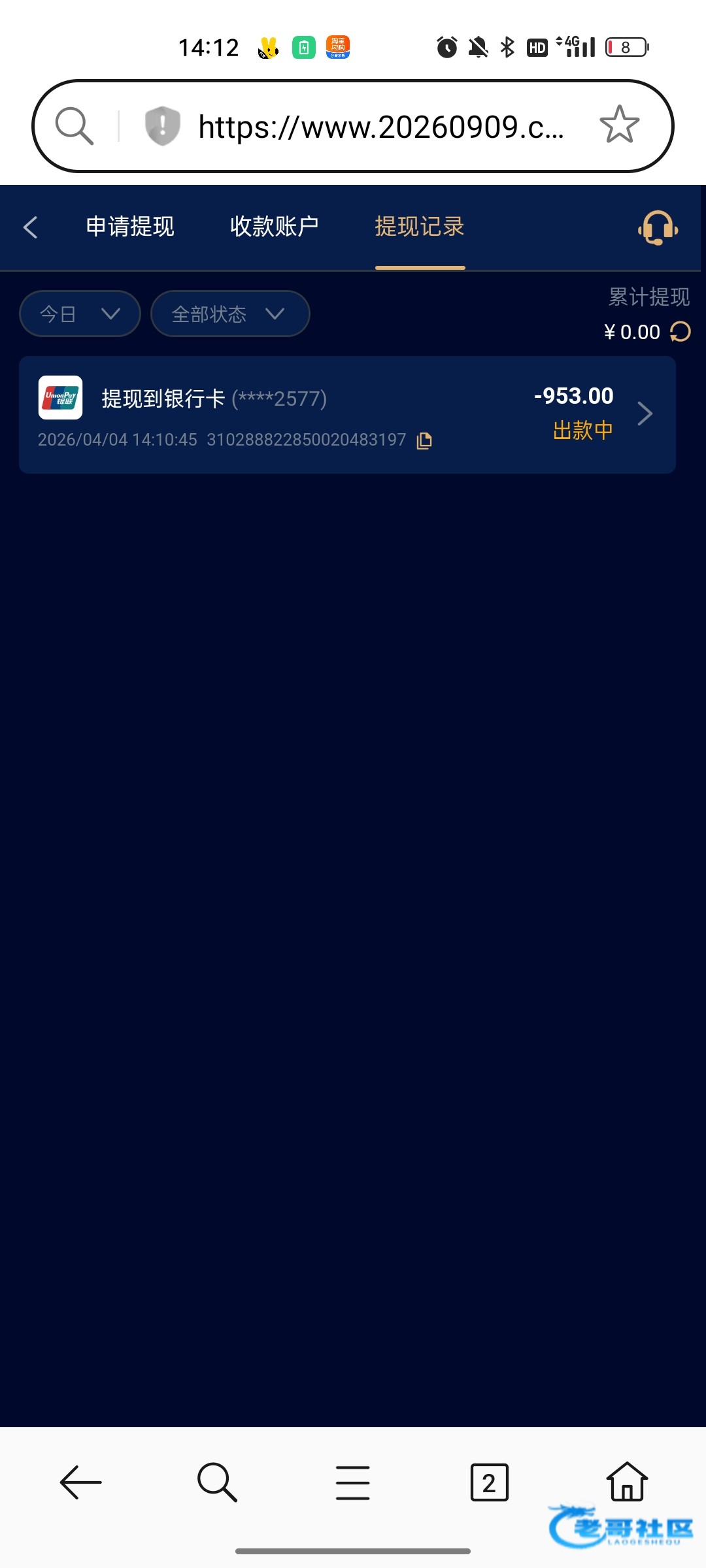Viewport: 706px width, 1568px height.
Task: Switch to the 申请提现 tab
Action: coord(130,227)
